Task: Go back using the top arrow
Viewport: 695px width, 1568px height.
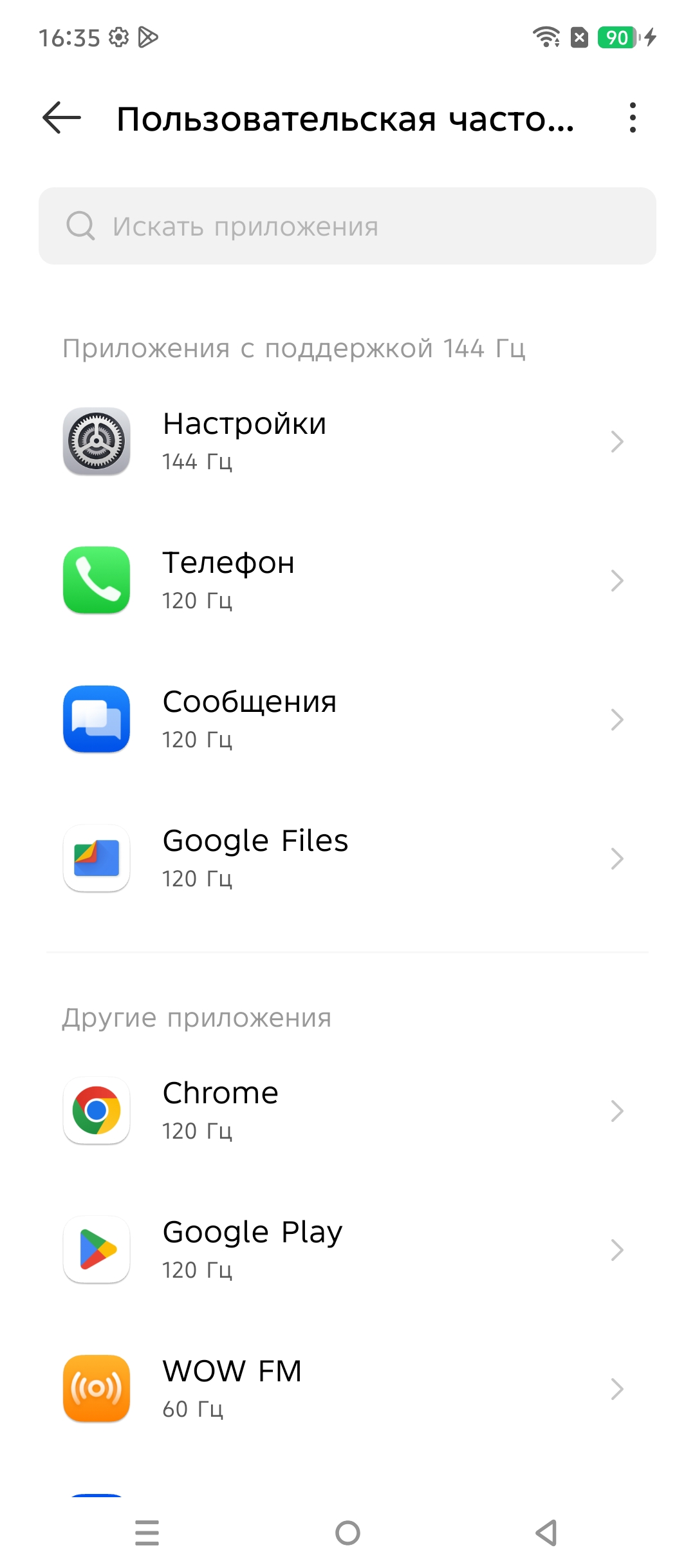Action: click(x=62, y=118)
